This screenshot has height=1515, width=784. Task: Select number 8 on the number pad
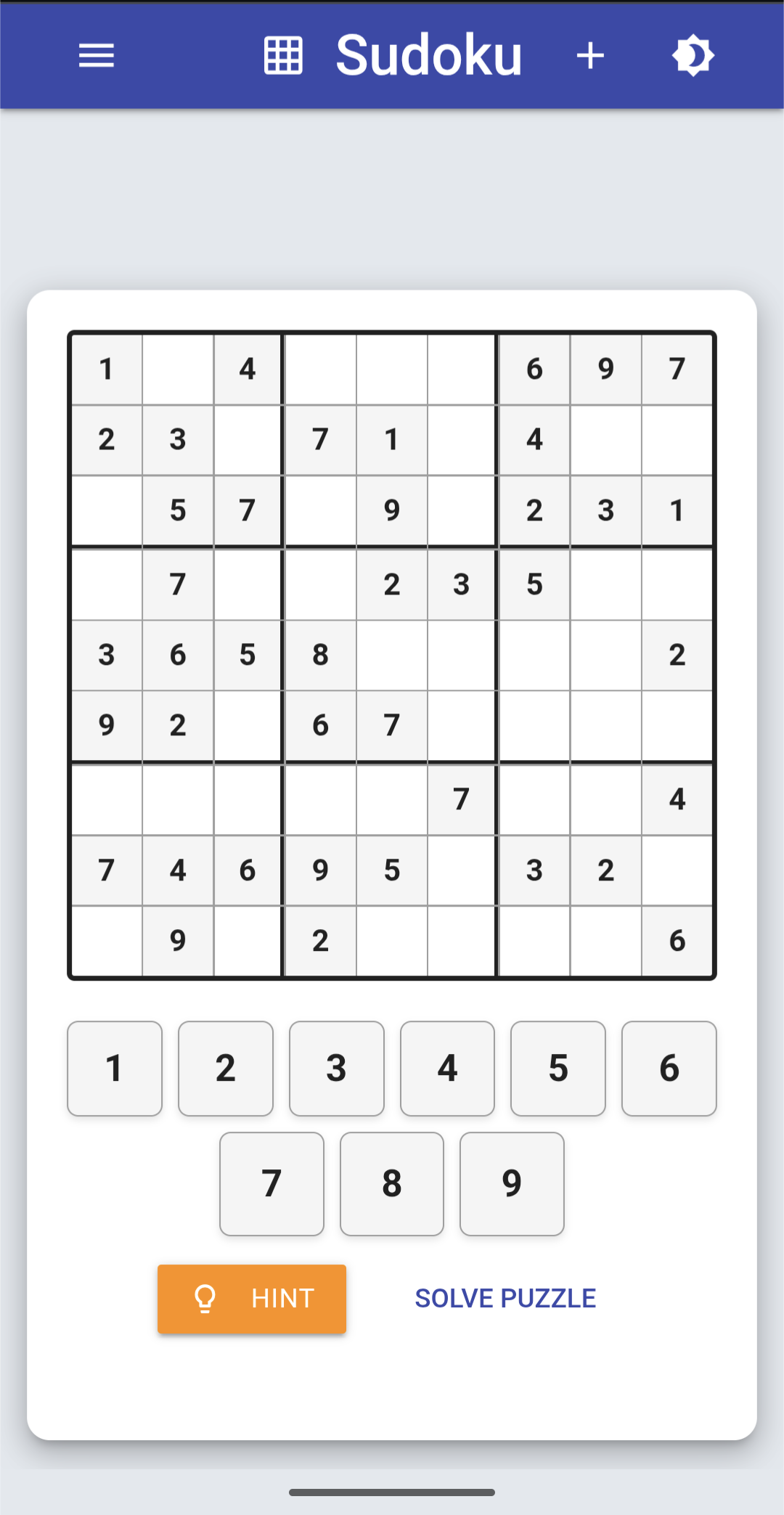coord(391,1183)
